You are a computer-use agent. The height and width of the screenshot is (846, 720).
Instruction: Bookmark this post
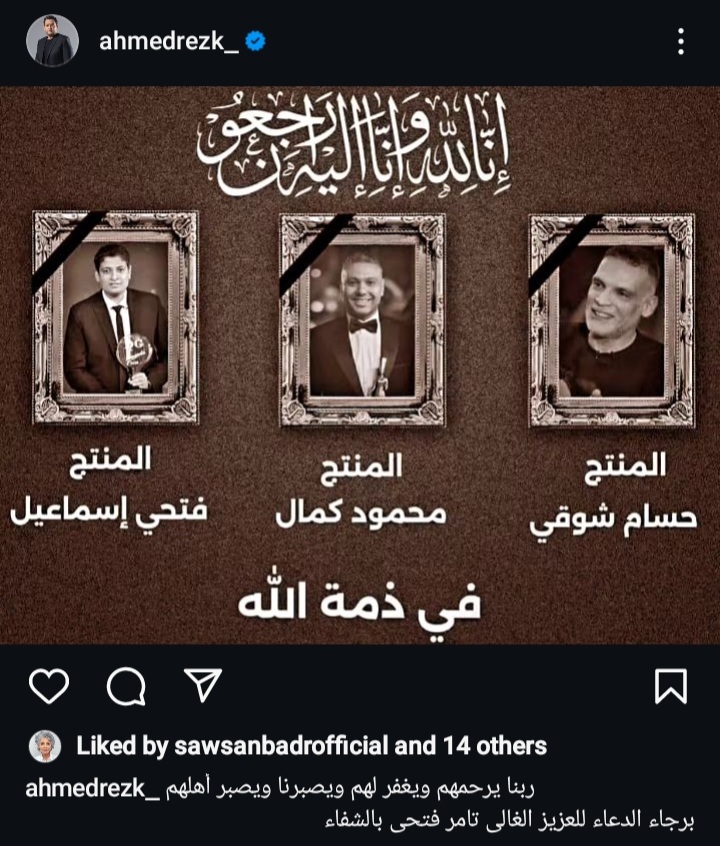(670, 686)
